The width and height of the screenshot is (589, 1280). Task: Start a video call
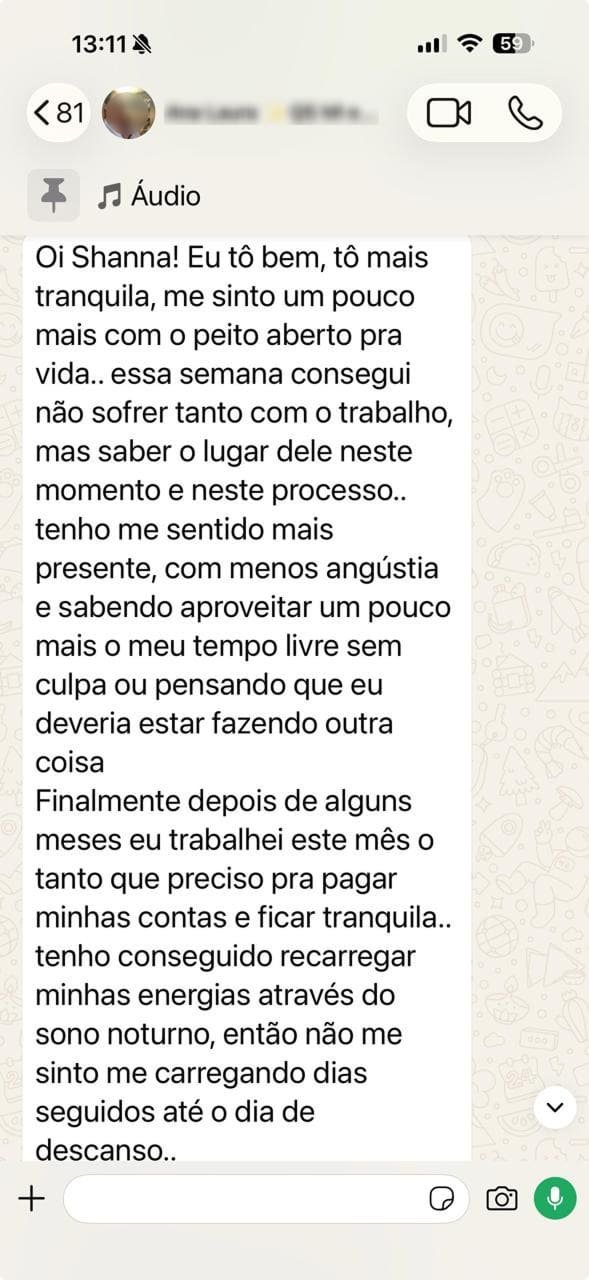click(x=449, y=113)
